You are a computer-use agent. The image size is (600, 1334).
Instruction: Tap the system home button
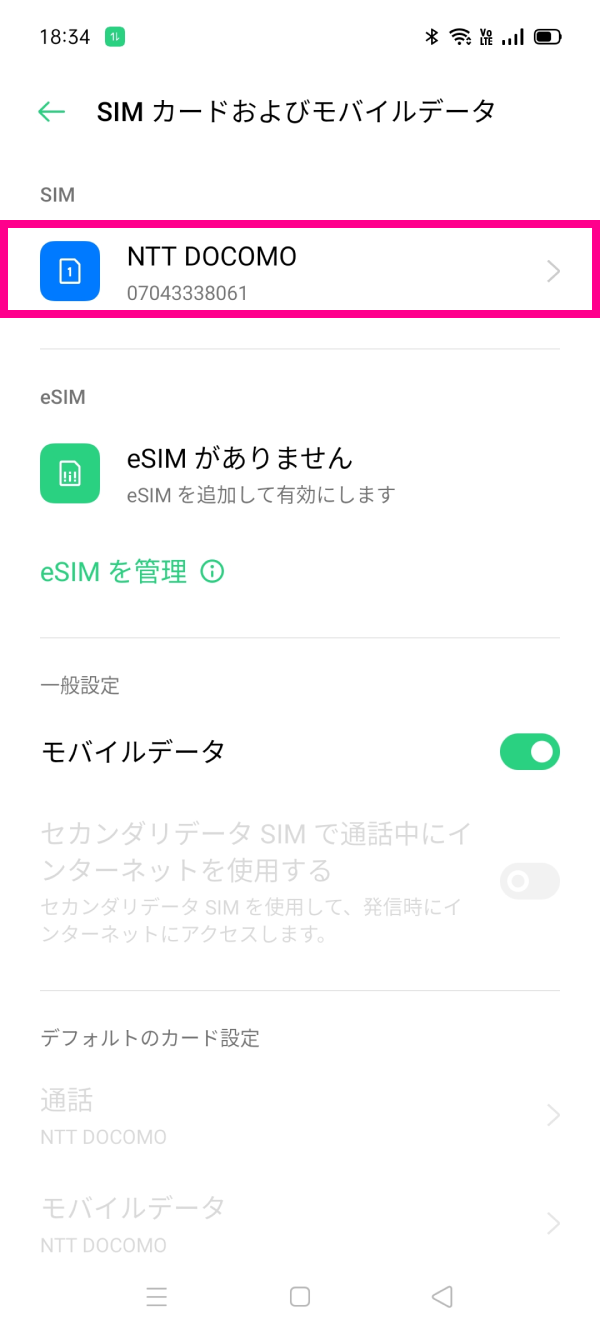(300, 1297)
